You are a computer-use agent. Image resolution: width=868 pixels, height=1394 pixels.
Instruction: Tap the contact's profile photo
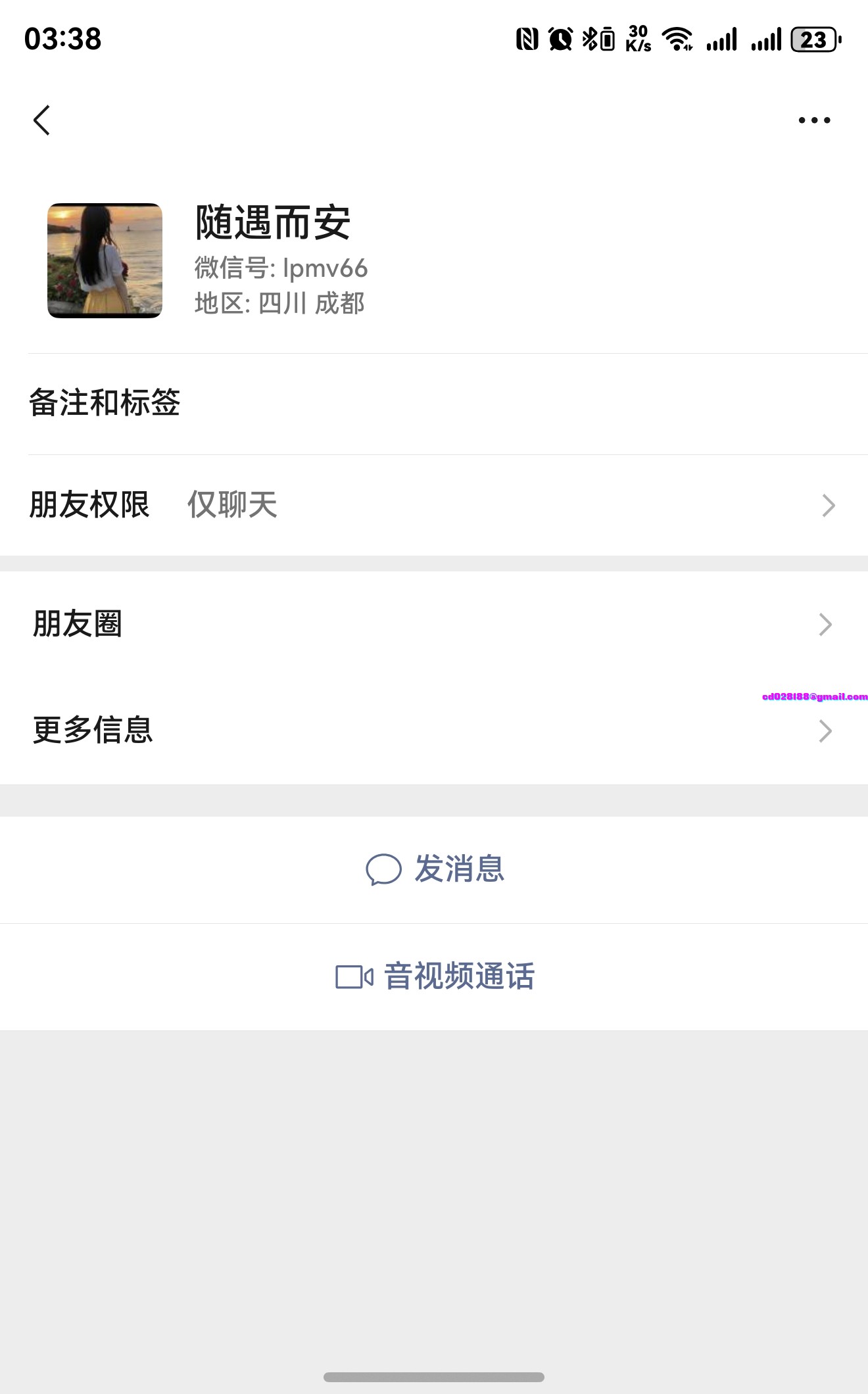click(105, 261)
